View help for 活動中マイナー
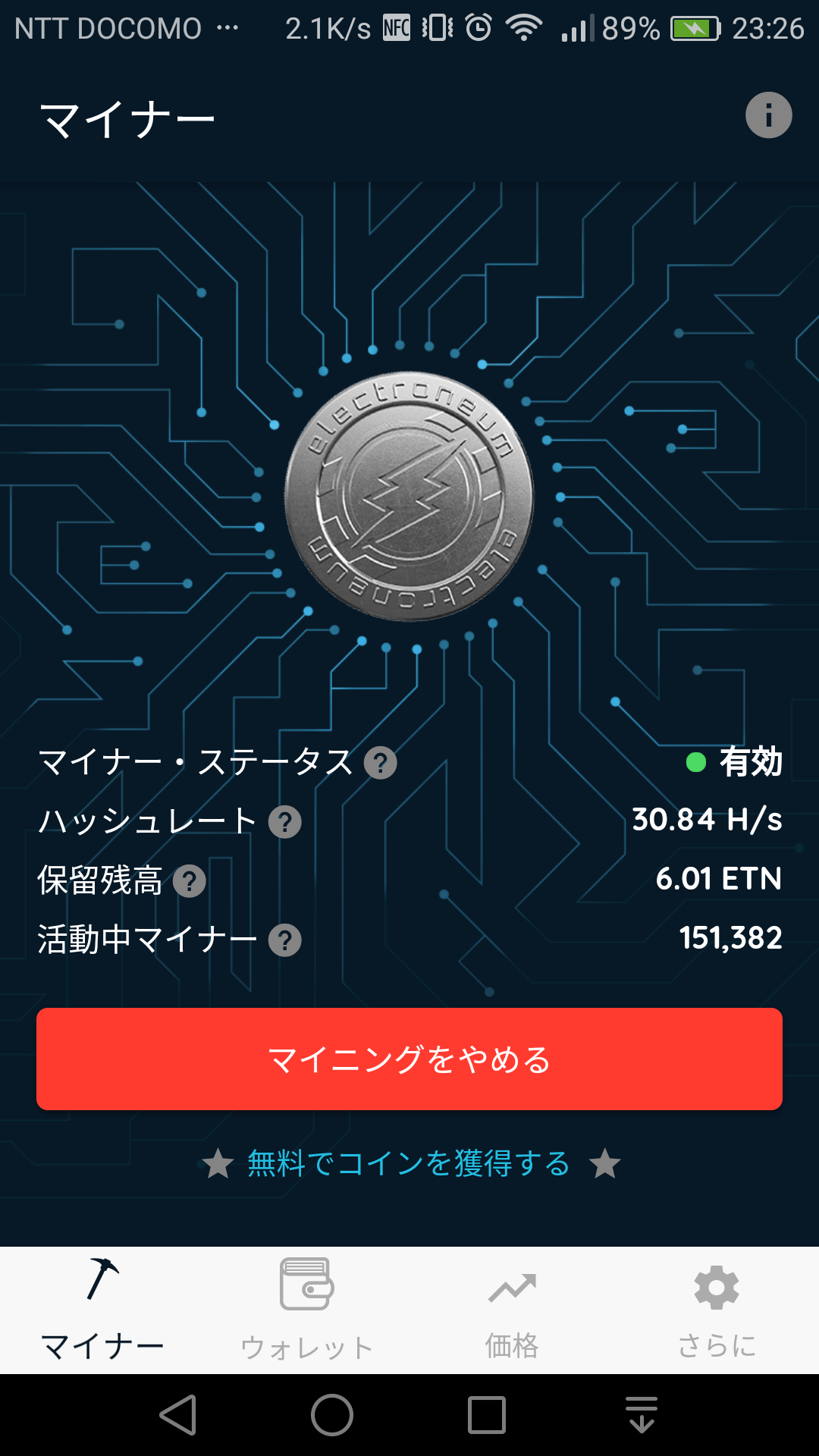Image resolution: width=819 pixels, height=1456 pixels. tap(285, 940)
